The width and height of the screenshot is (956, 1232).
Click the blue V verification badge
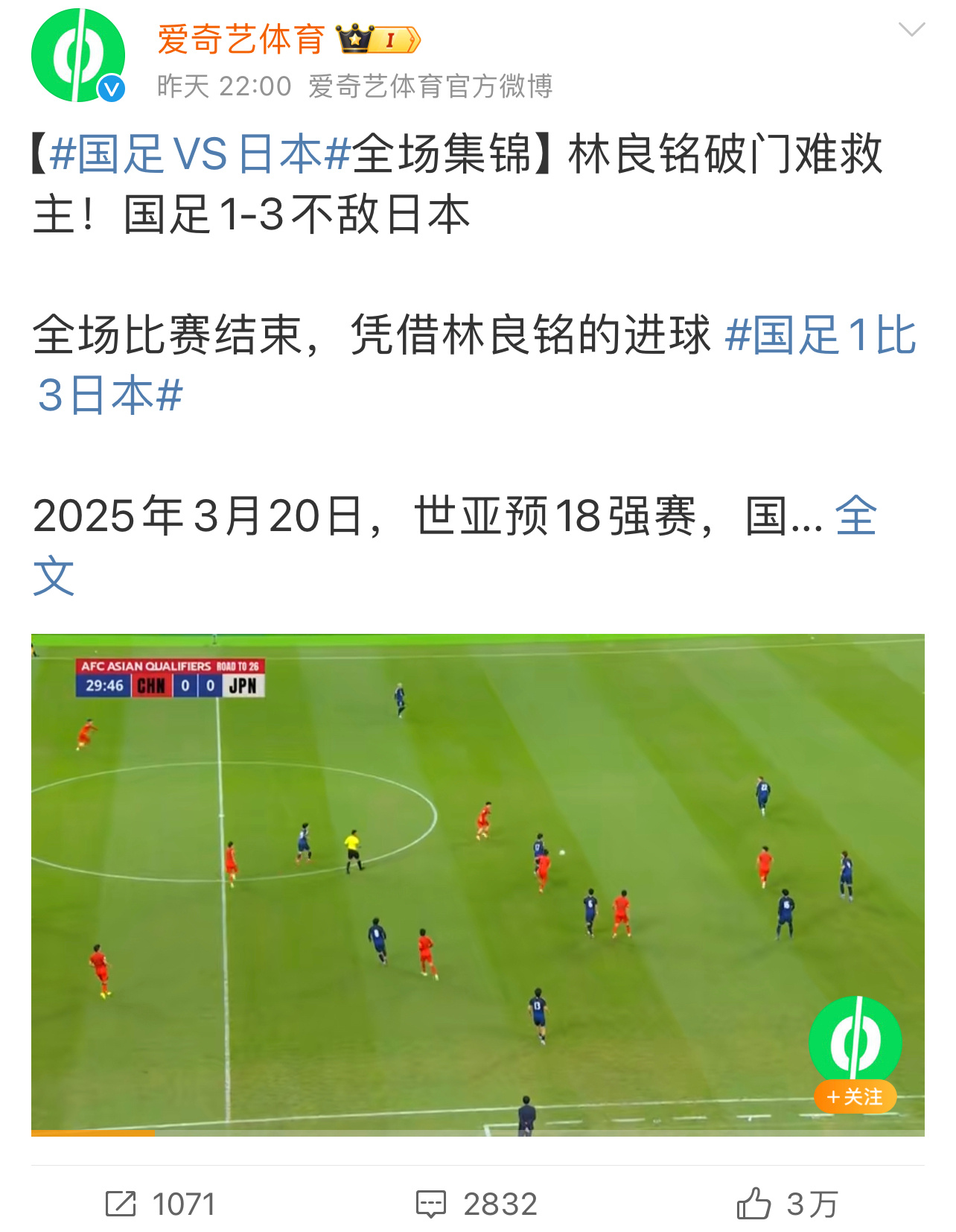110,88
